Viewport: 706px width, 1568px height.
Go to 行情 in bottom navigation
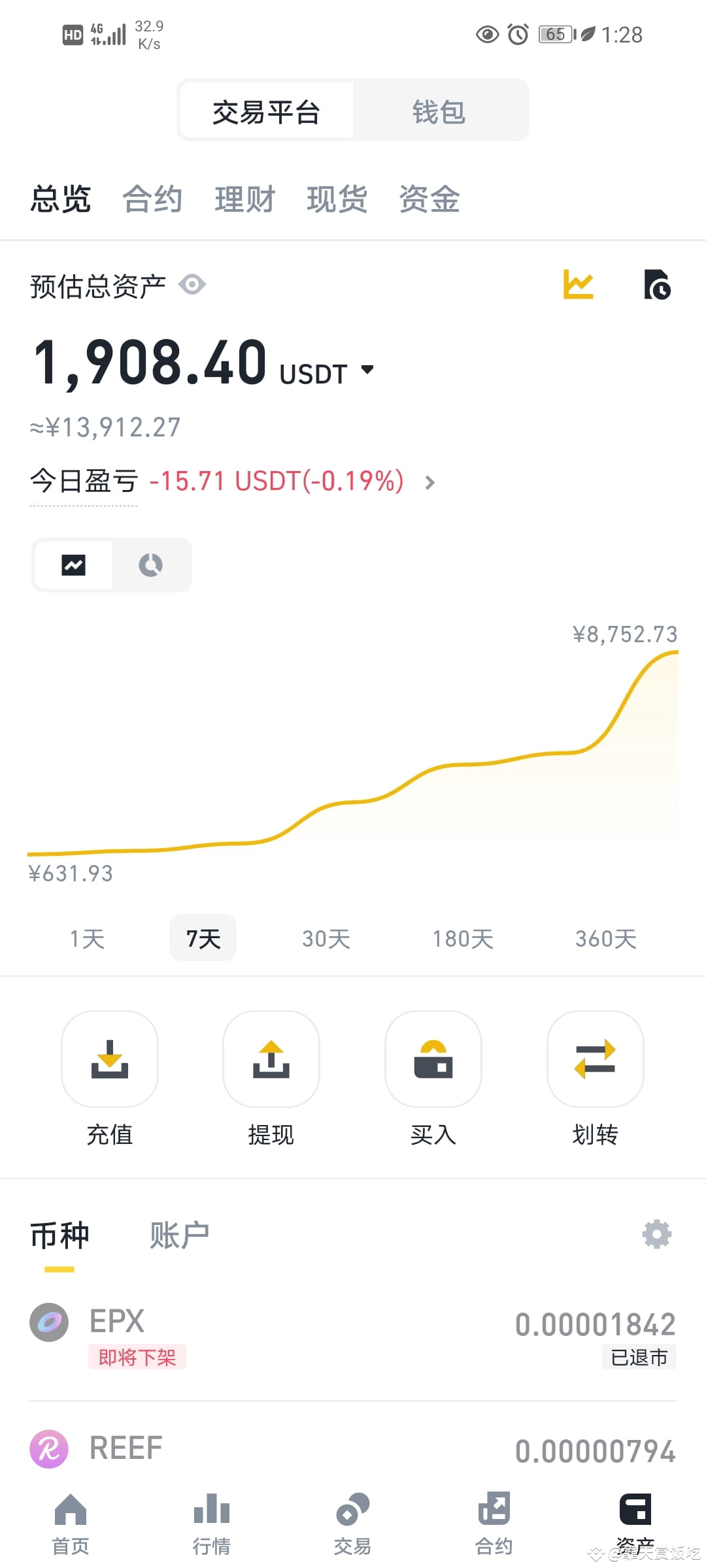tap(211, 1524)
